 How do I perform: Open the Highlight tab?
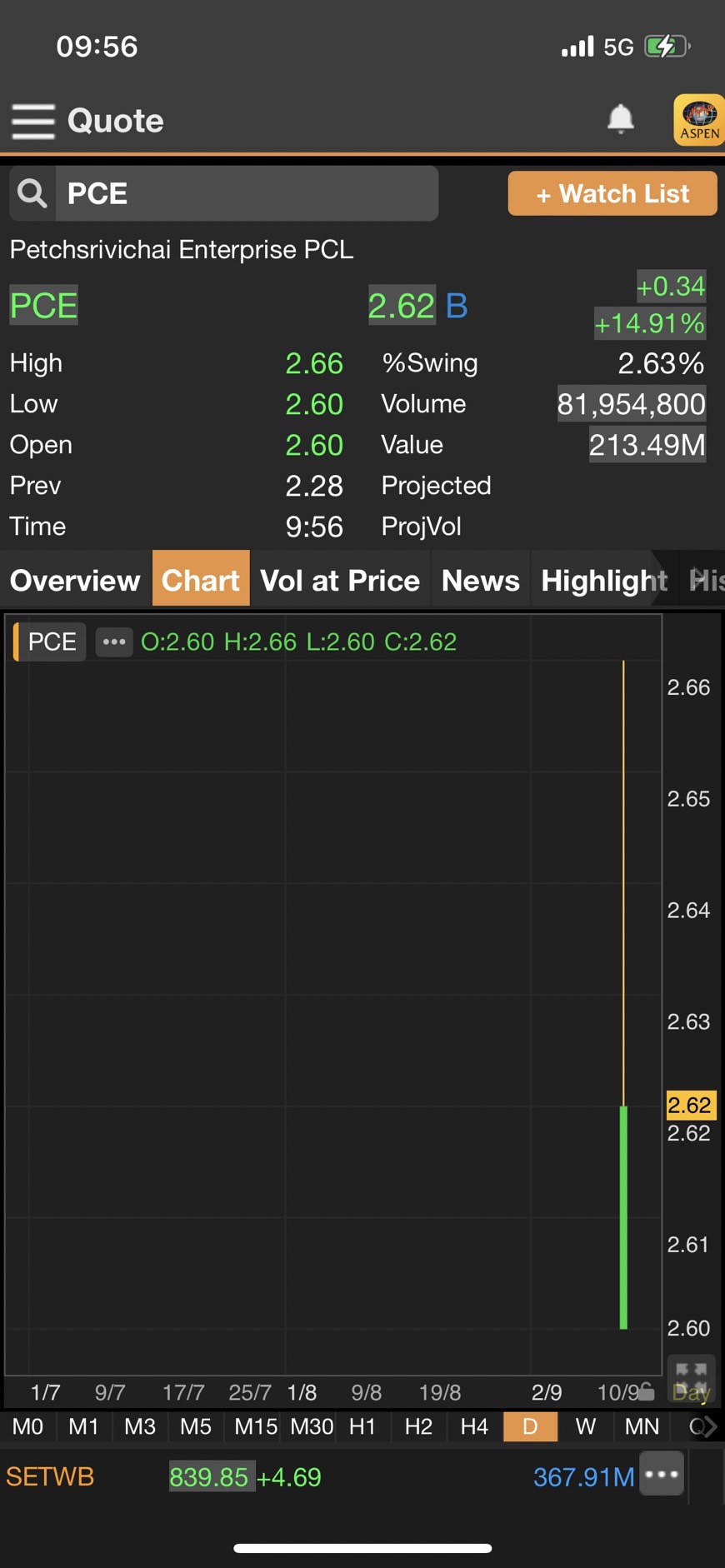point(603,580)
